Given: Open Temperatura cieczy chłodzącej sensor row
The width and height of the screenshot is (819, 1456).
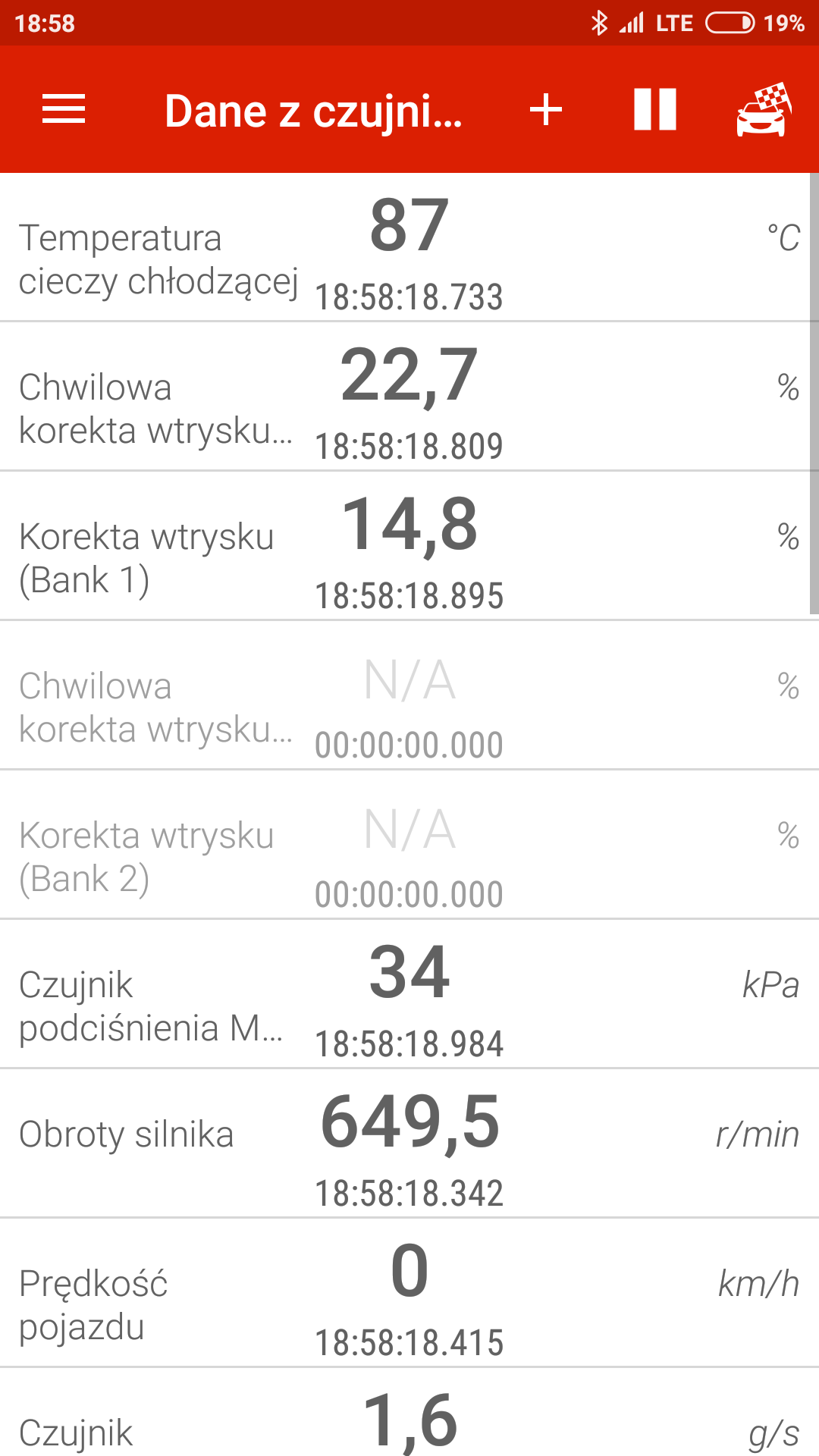Looking at the screenshot, I should click(409, 247).
